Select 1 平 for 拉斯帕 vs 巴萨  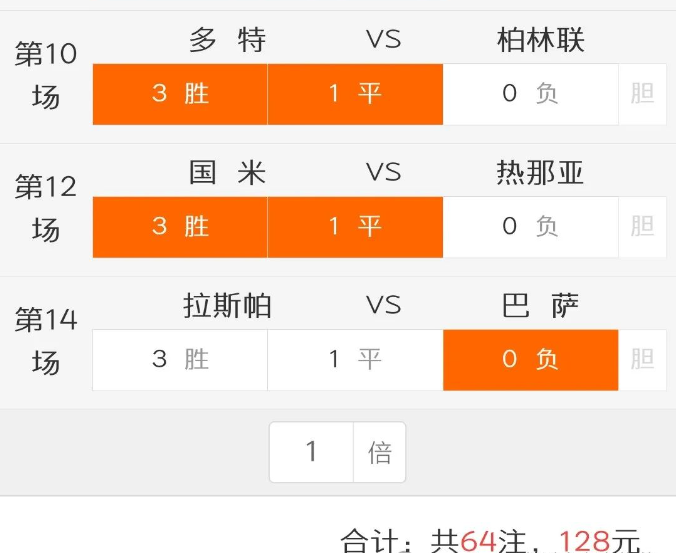click(355, 360)
